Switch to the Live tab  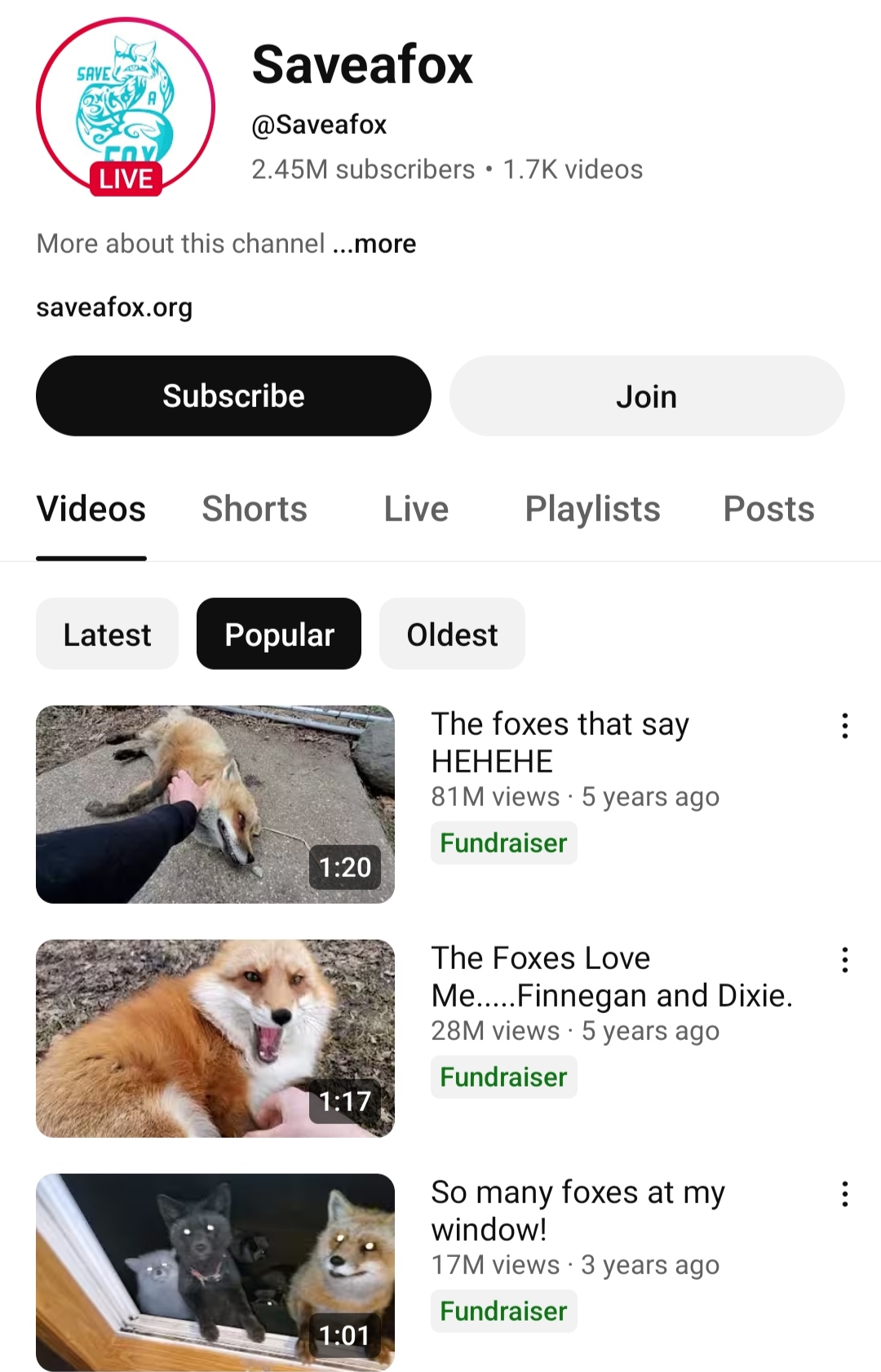pos(416,509)
